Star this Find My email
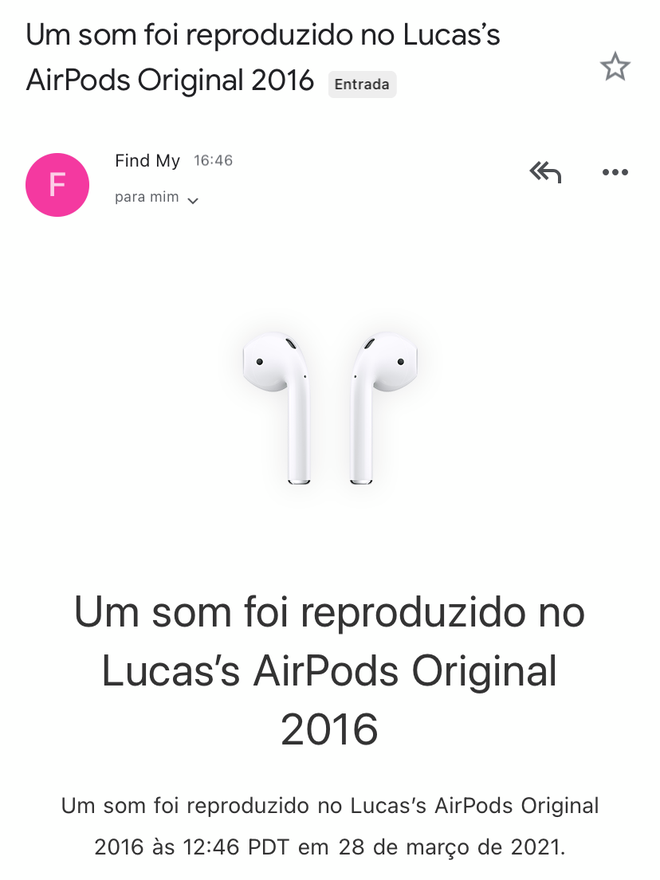 click(614, 67)
